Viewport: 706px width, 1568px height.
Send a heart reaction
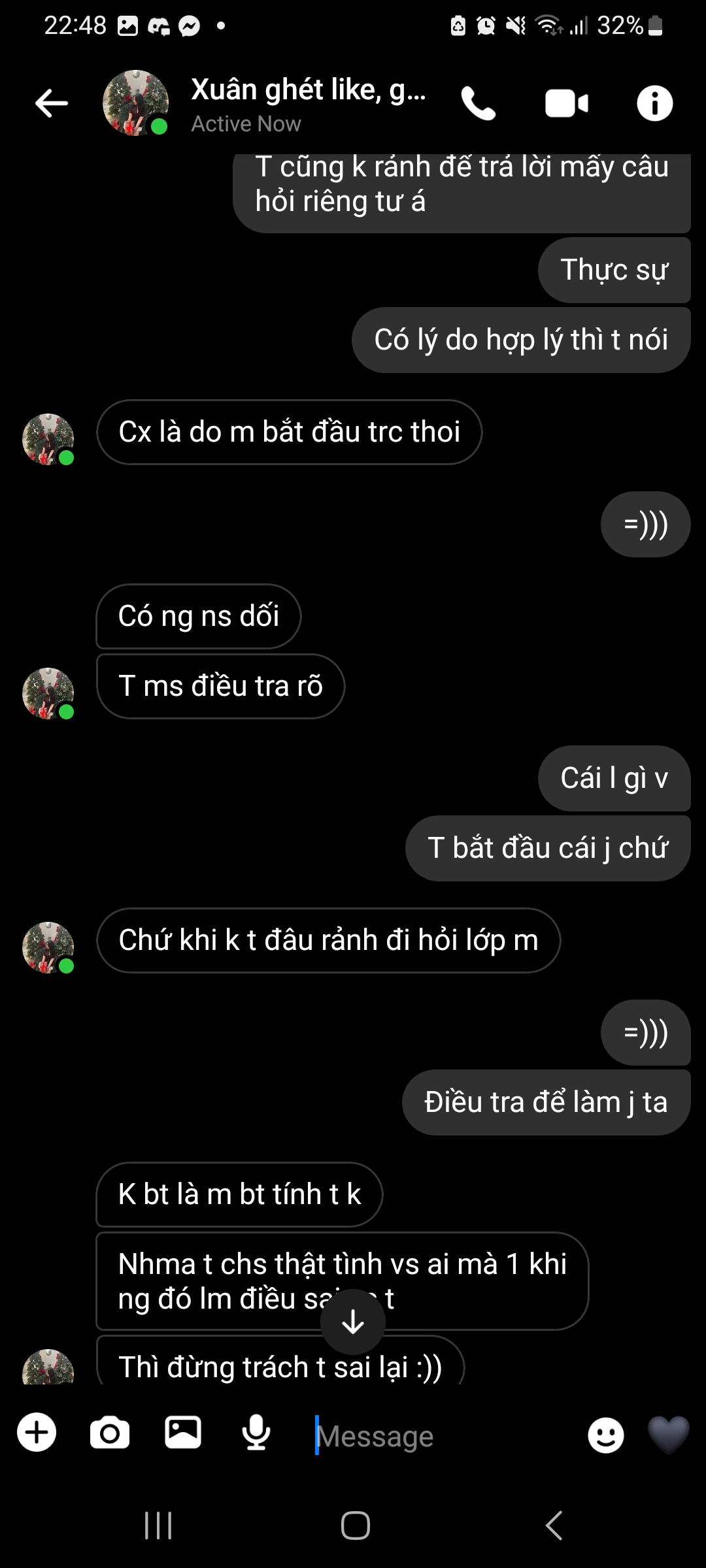[668, 1435]
